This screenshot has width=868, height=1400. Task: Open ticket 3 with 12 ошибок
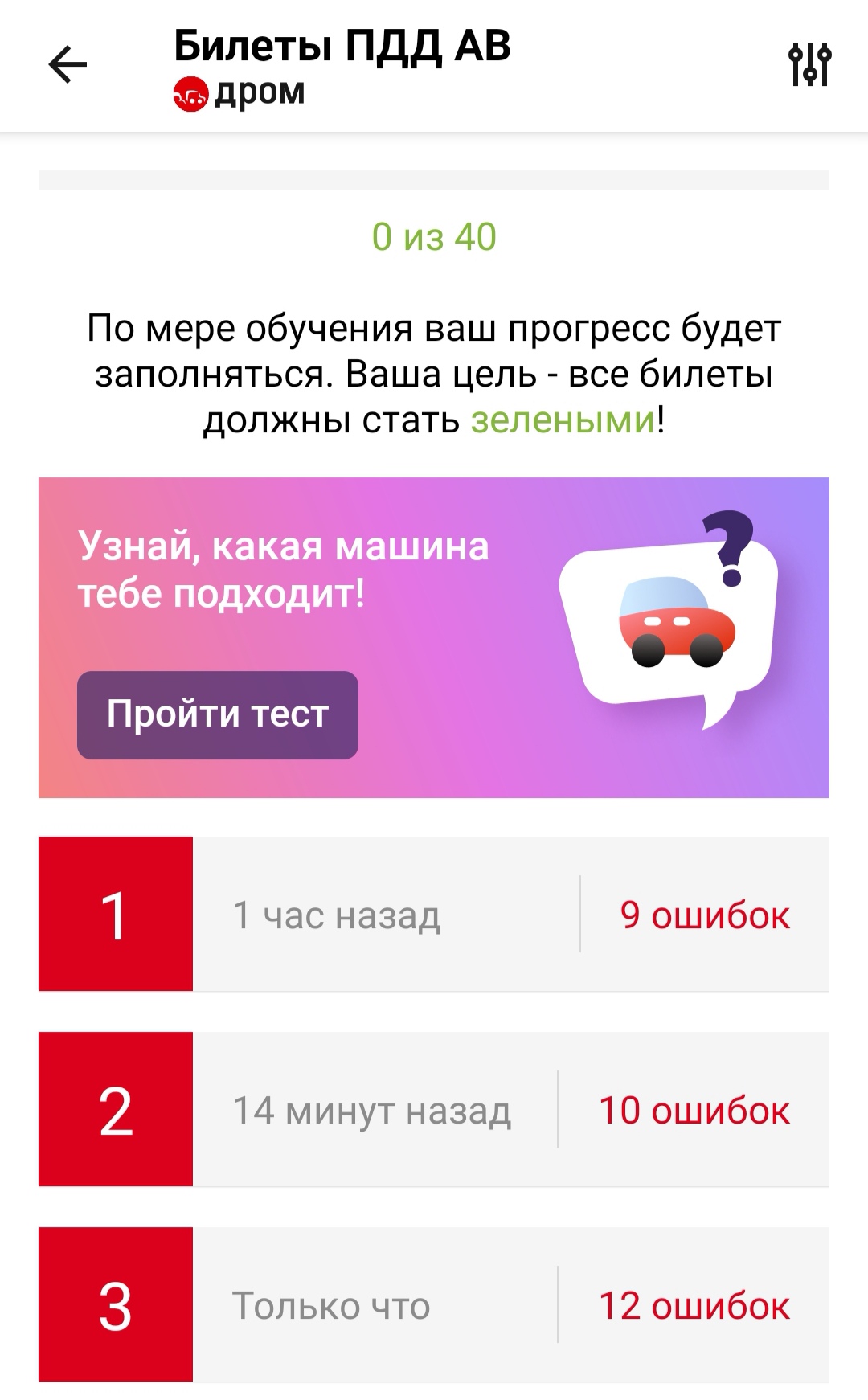(x=434, y=1304)
